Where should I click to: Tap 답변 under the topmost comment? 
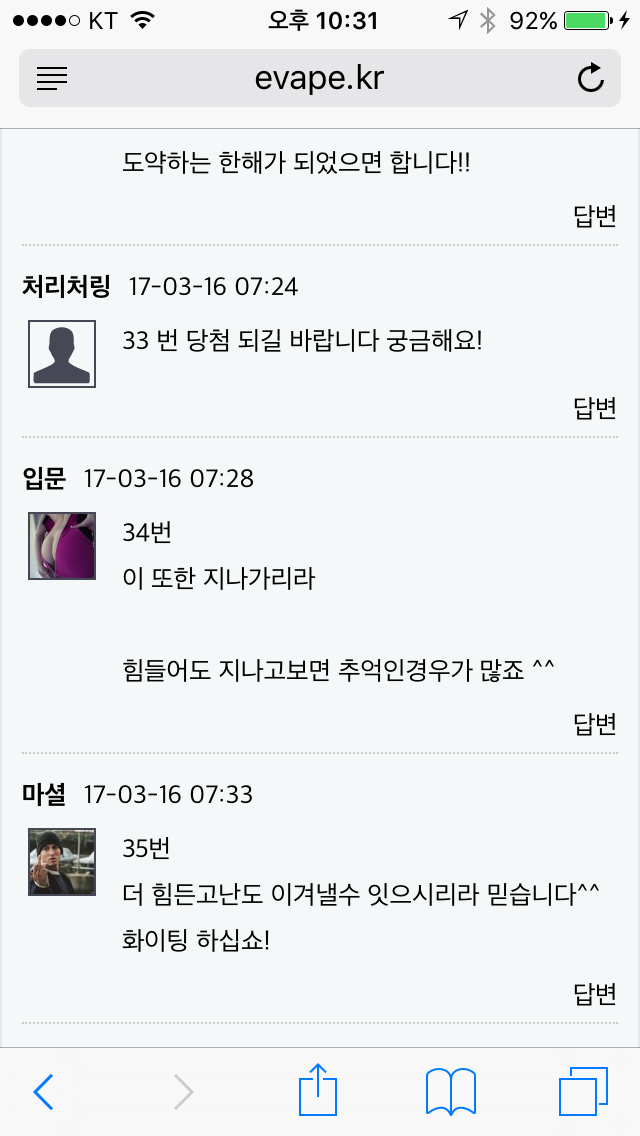594,215
